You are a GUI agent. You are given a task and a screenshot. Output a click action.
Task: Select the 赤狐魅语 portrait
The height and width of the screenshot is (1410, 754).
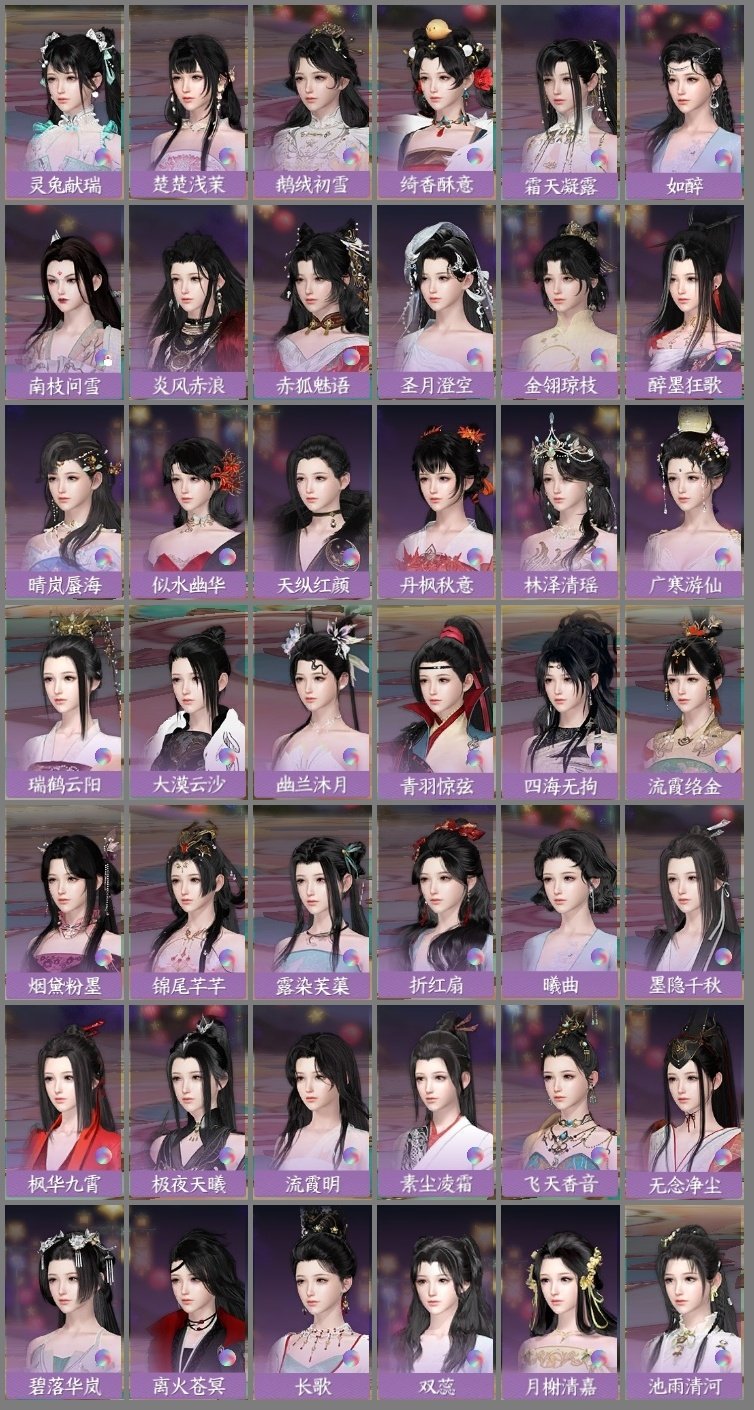point(314,290)
